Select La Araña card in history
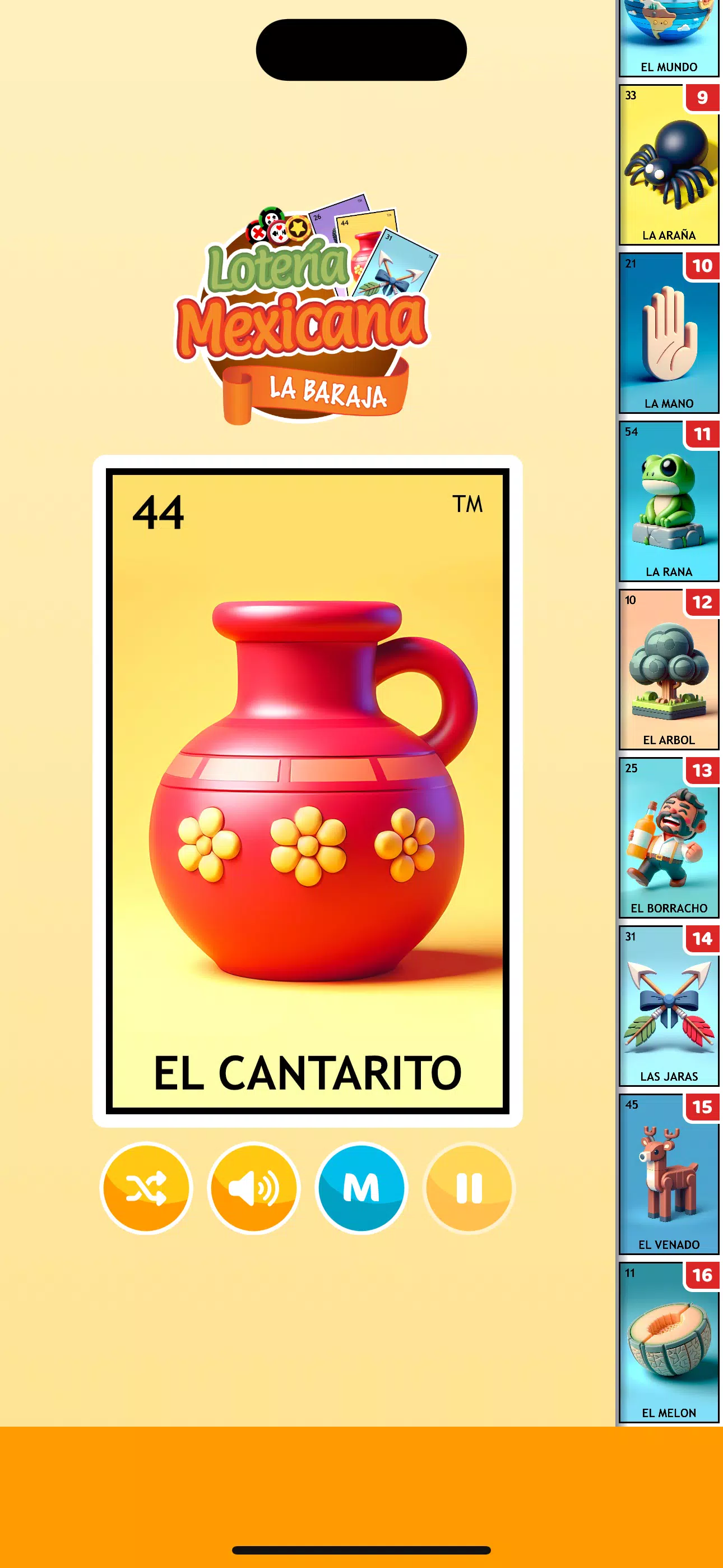The height and width of the screenshot is (1568, 723). click(x=668, y=165)
